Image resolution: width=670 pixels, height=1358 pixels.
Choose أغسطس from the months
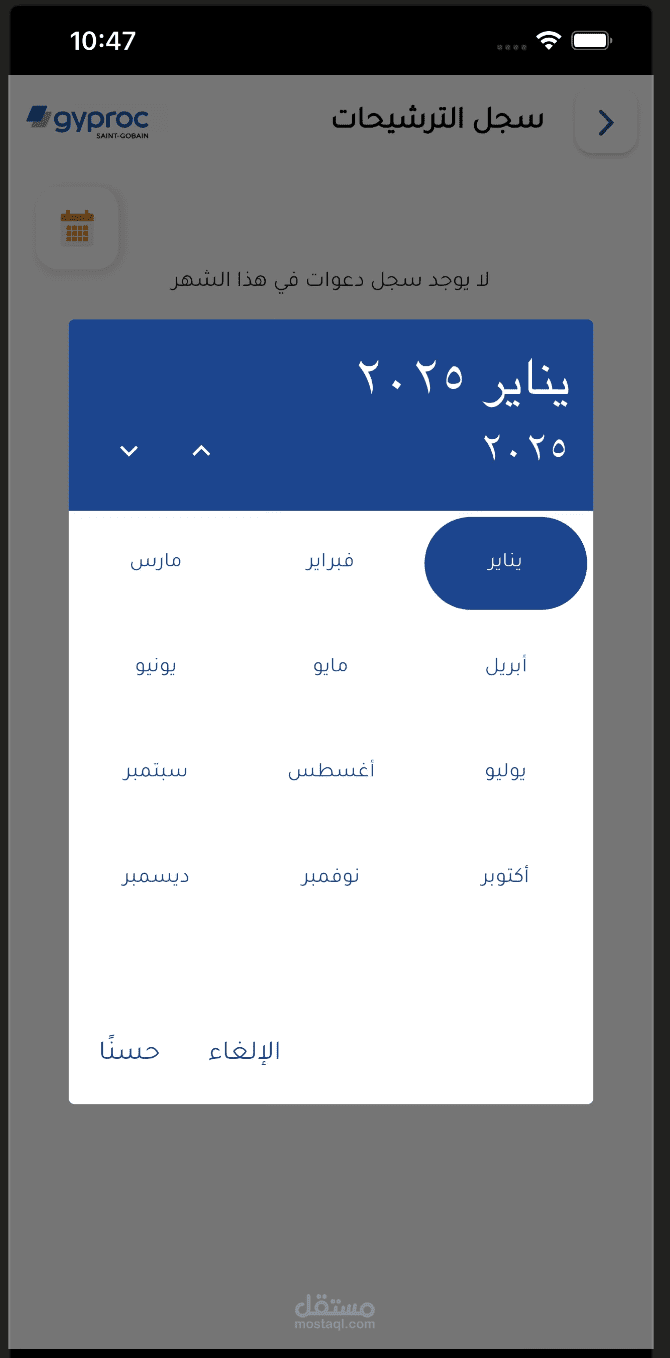(x=330, y=771)
